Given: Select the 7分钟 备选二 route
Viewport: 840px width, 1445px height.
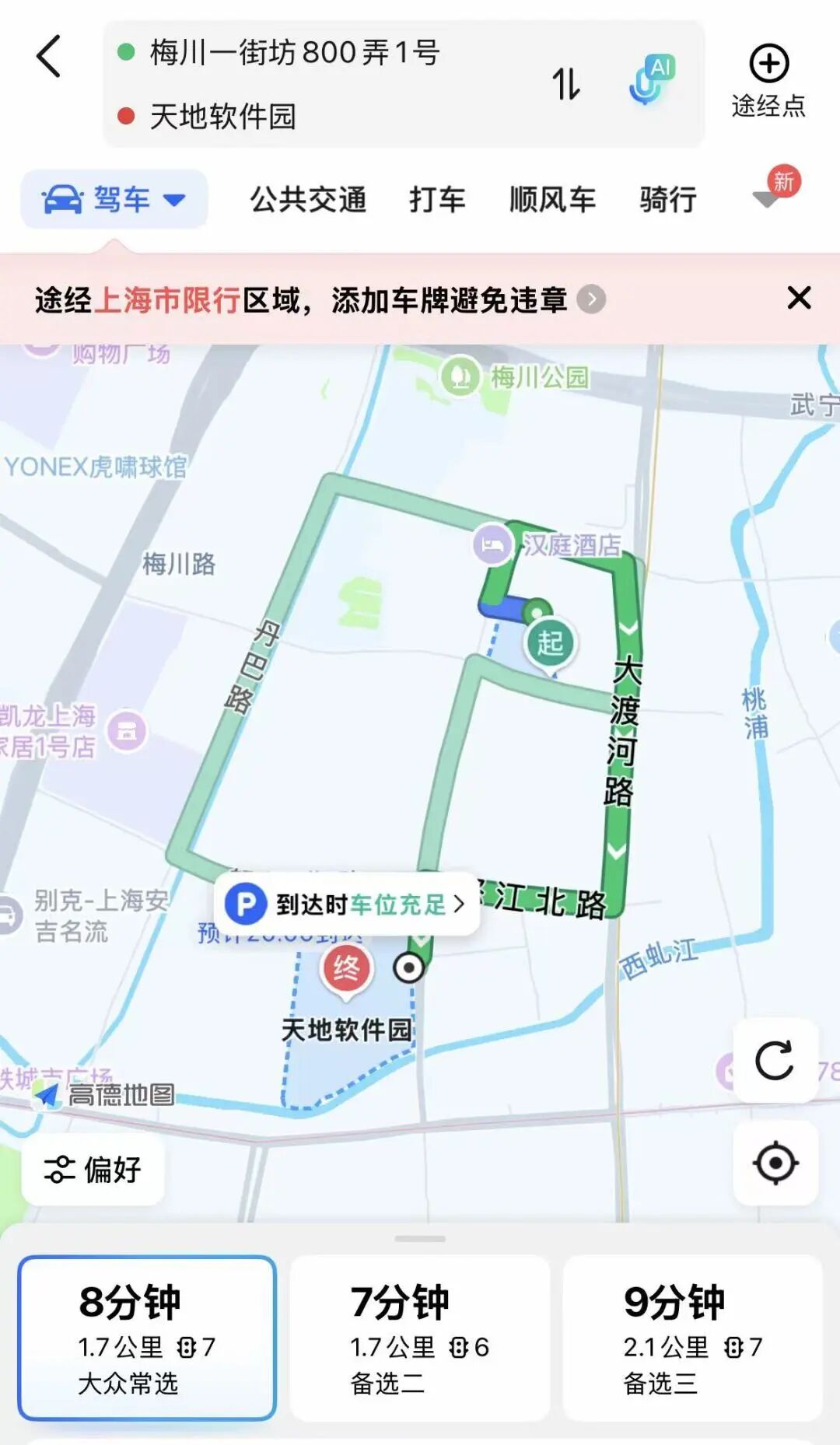Looking at the screenshot, I should 420,1338.
